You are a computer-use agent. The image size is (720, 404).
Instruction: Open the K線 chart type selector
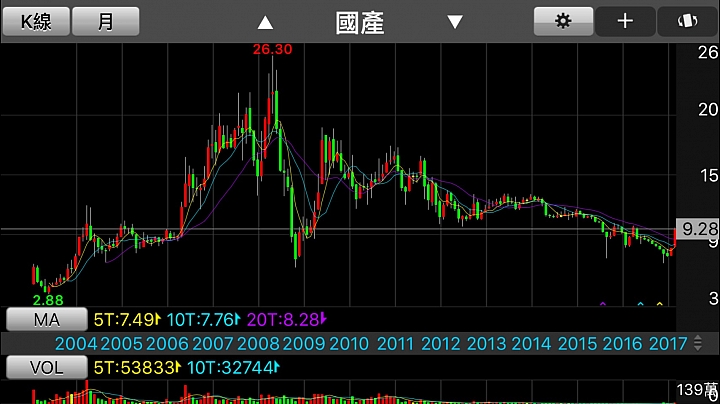(x=35, y=21)
